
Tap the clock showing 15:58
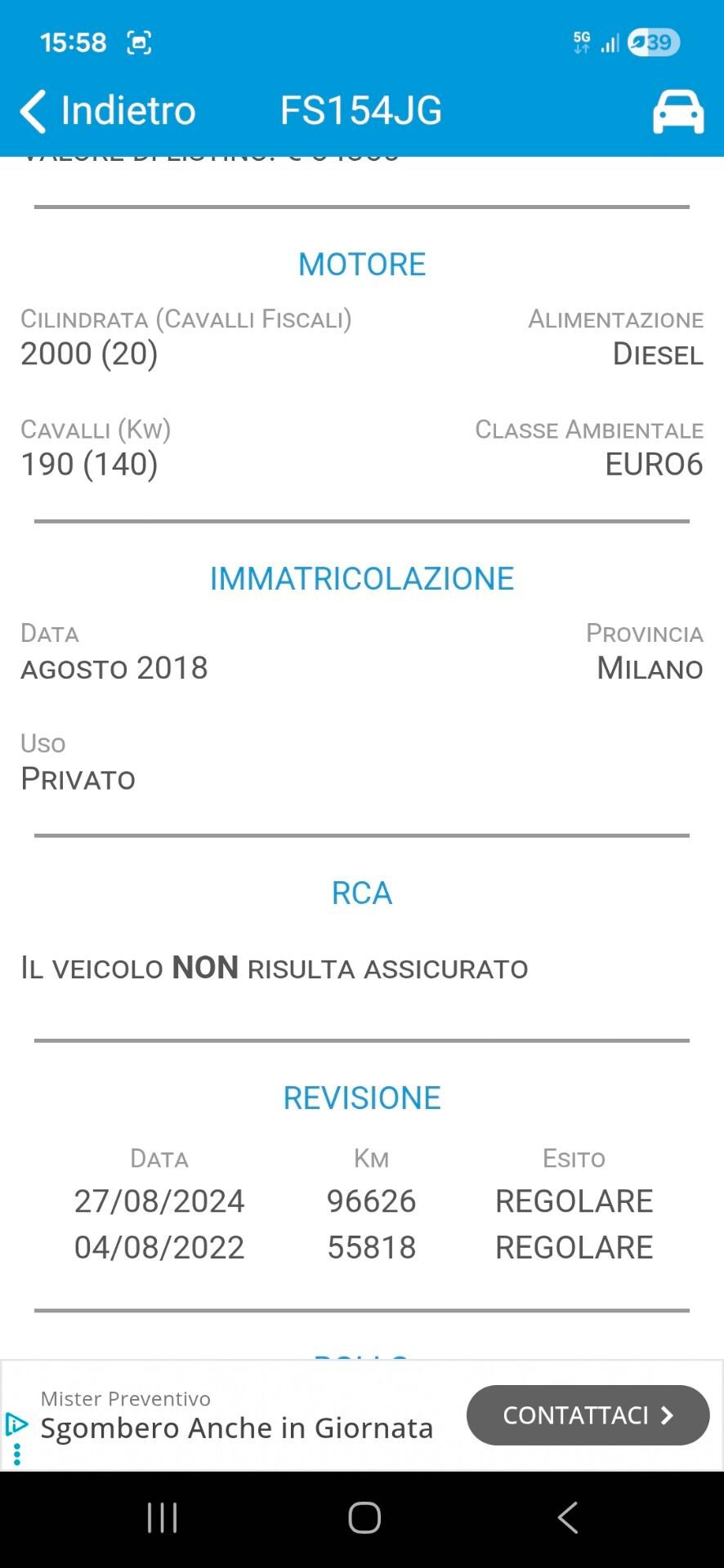(73, 42)
